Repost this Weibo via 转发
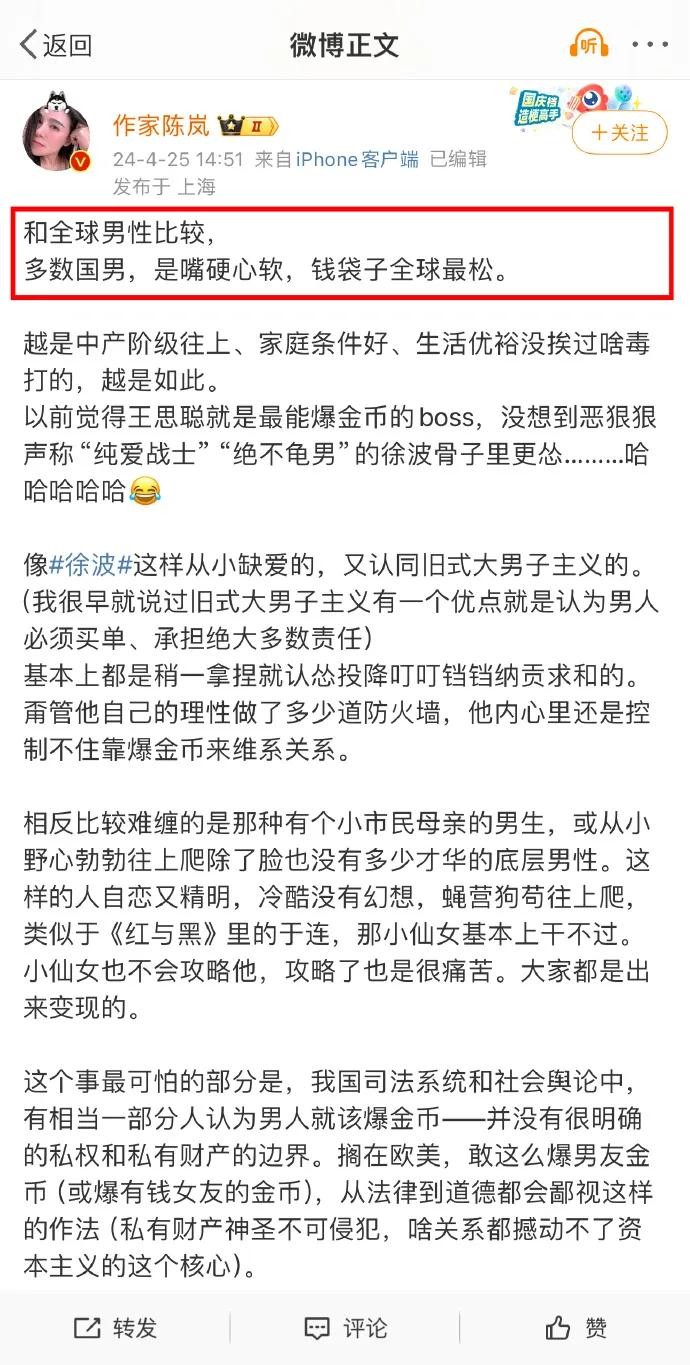This screenshot has width=690, height=1365. pyautogui.click(x=116, y=1328)
